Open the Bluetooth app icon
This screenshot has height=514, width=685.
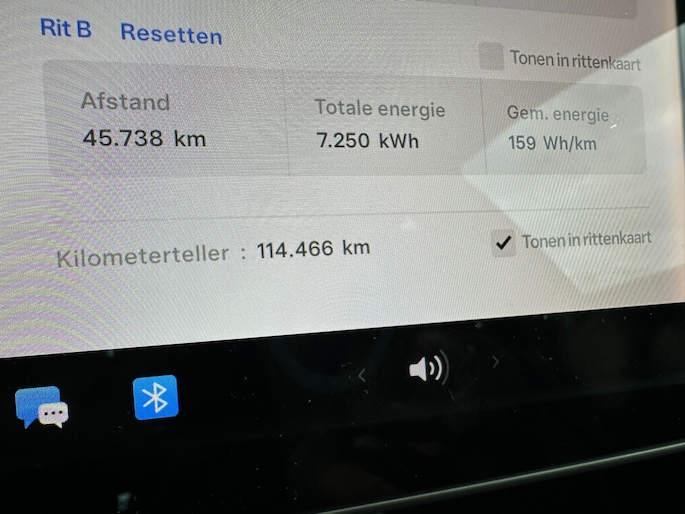[155, 397]
